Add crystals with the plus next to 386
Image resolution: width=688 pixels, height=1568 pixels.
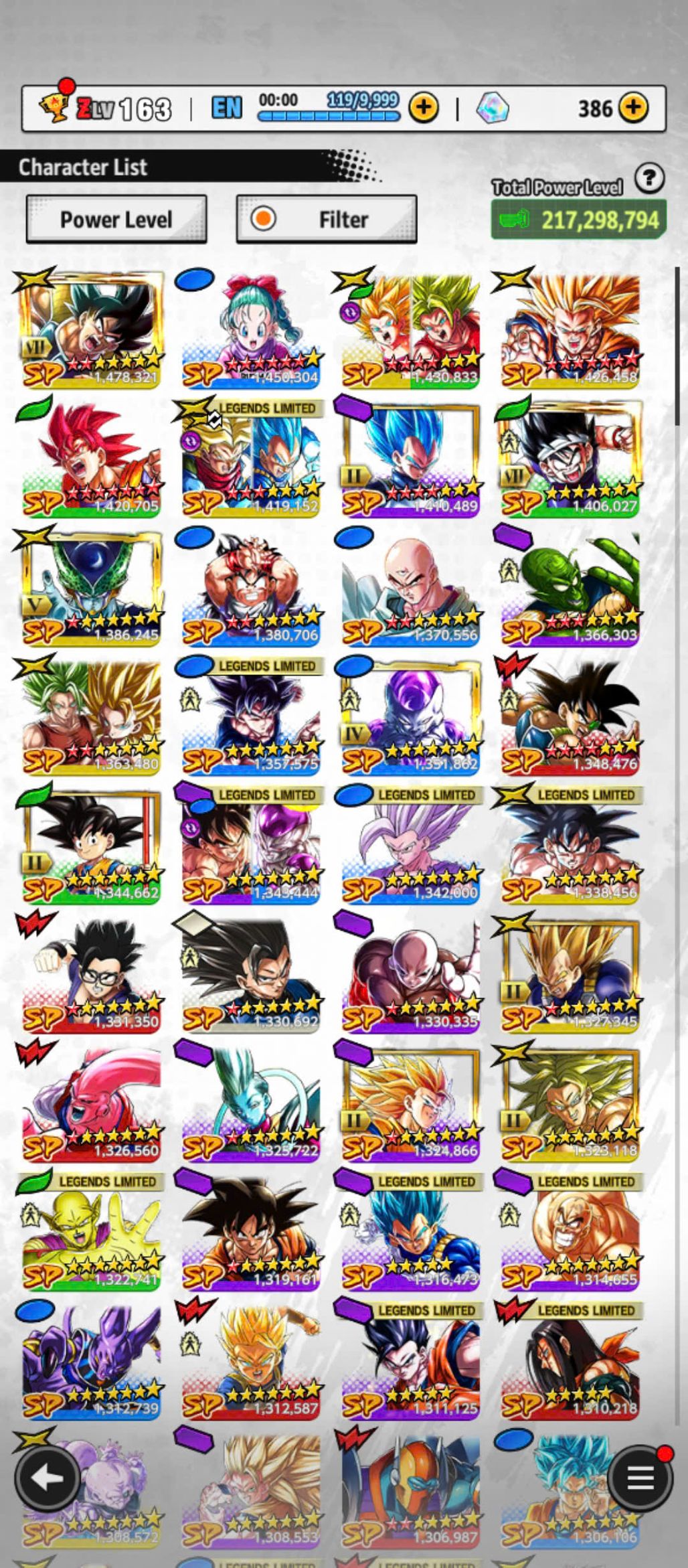pyautogui.click(x=633, y=108)
